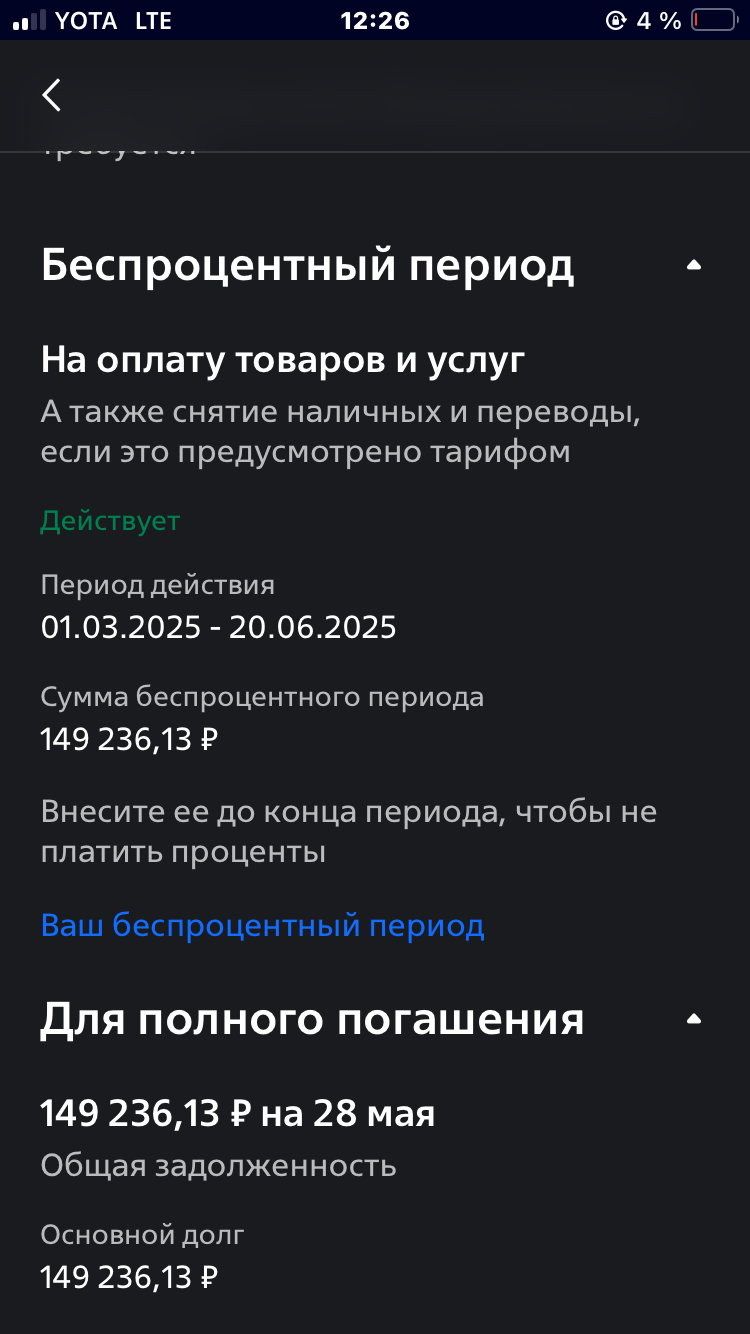Screen dimensions: 750x1334
Task: Go back using the top-left arrow
Action: click(x=52, y=95)
